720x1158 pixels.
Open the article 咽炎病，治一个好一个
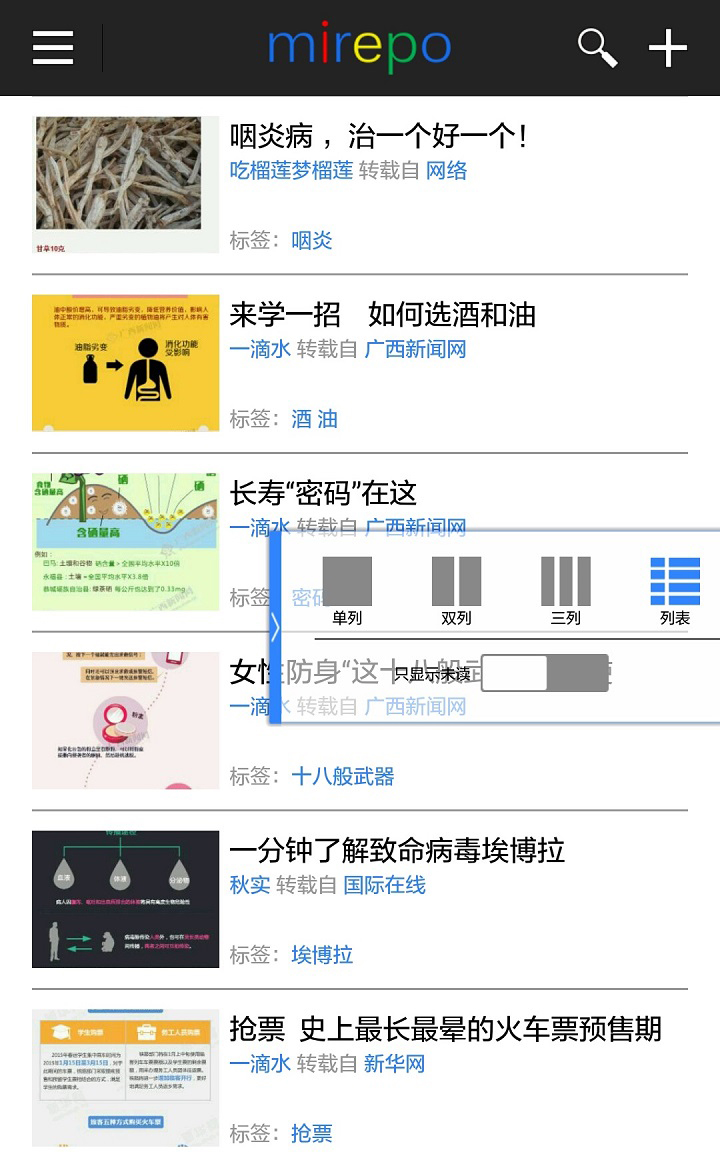(x=378, y=136)
